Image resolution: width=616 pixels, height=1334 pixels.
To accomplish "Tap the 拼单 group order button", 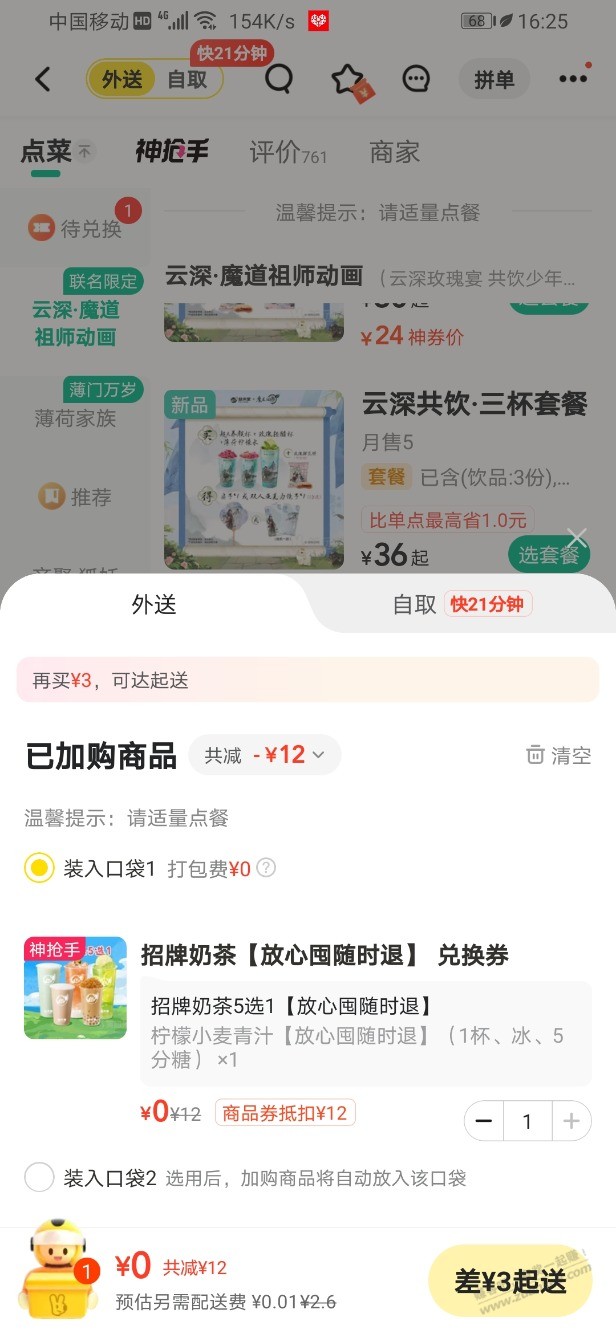I will coord(494,80).
